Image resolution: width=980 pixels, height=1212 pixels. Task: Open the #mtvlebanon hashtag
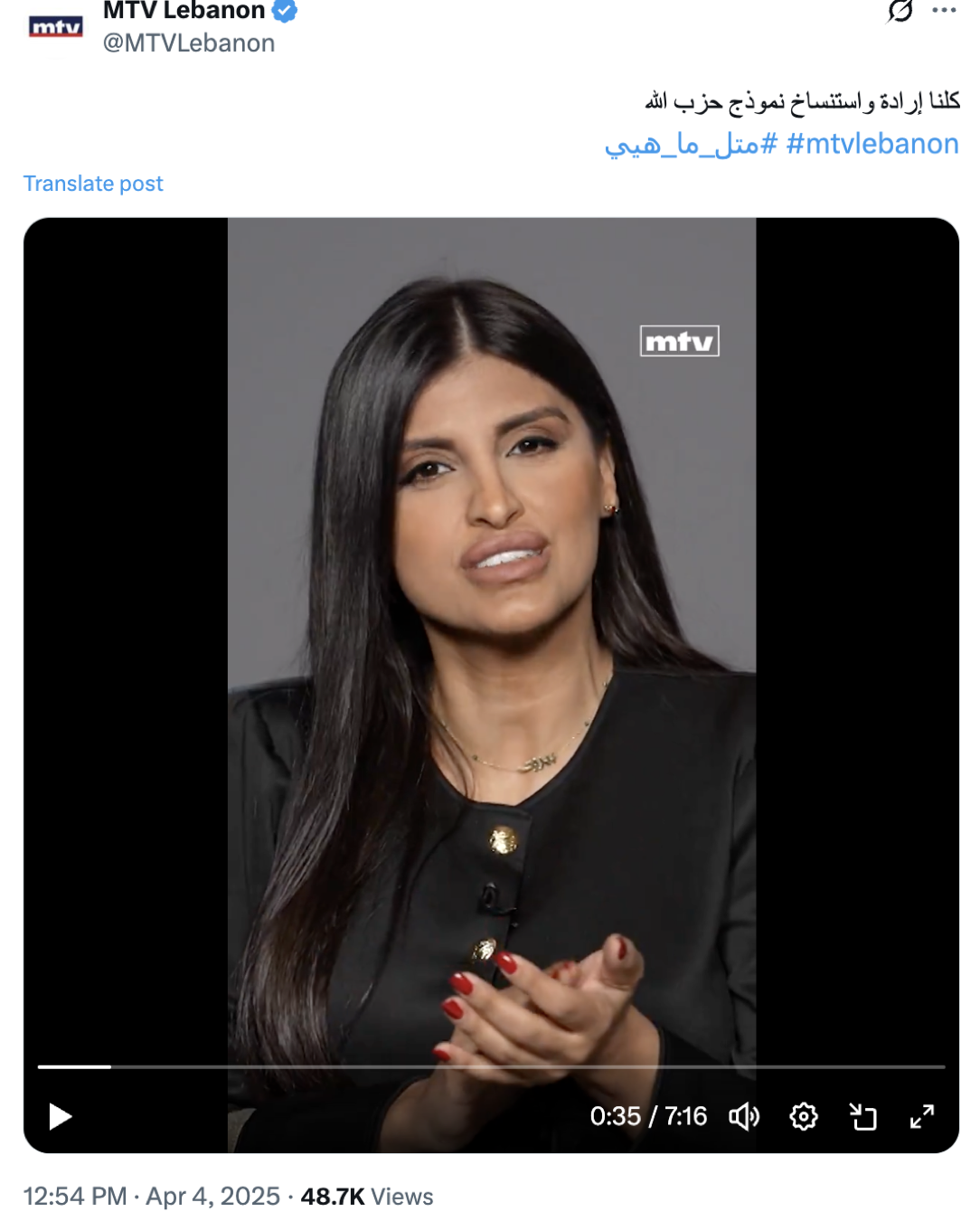(x=872, y=144)
